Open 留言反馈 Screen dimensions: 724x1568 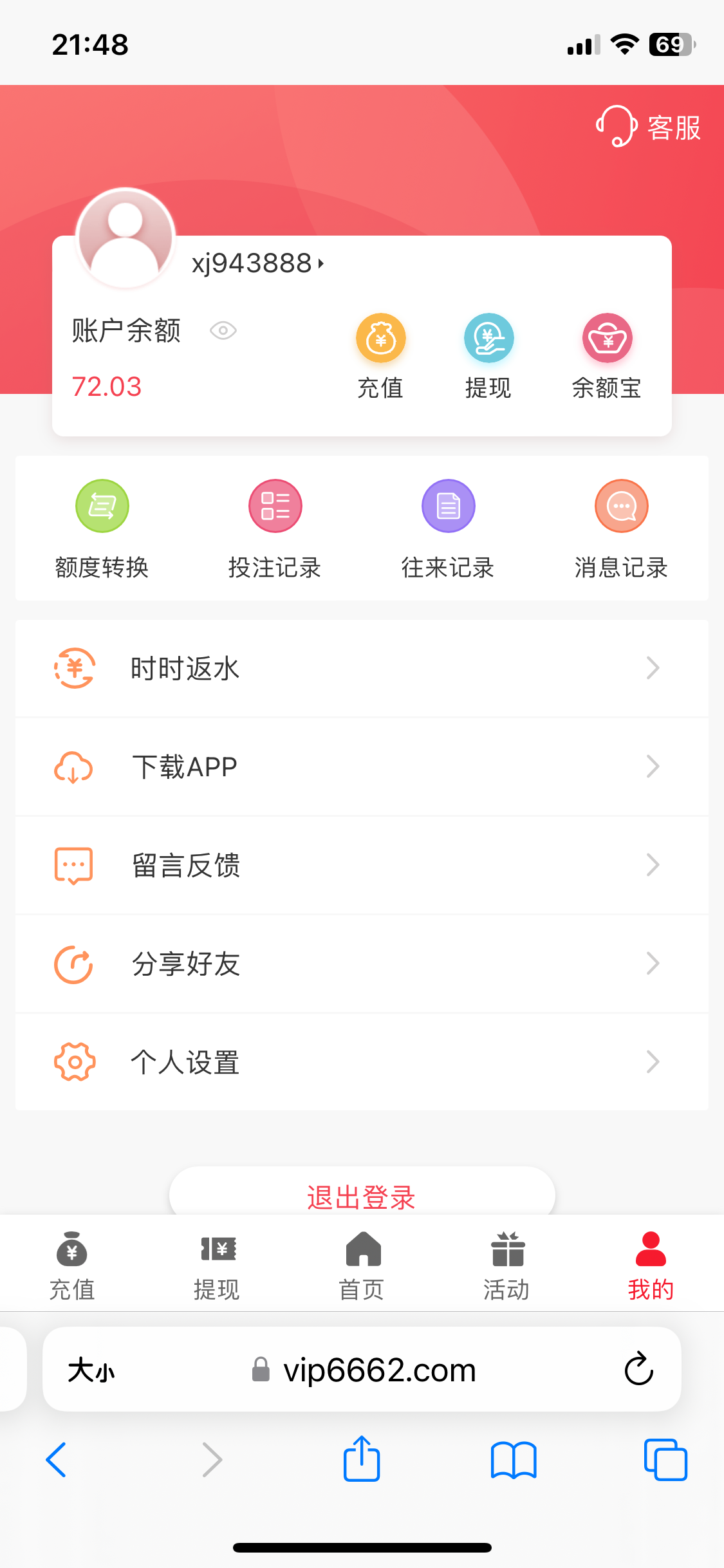click(362, 865)
